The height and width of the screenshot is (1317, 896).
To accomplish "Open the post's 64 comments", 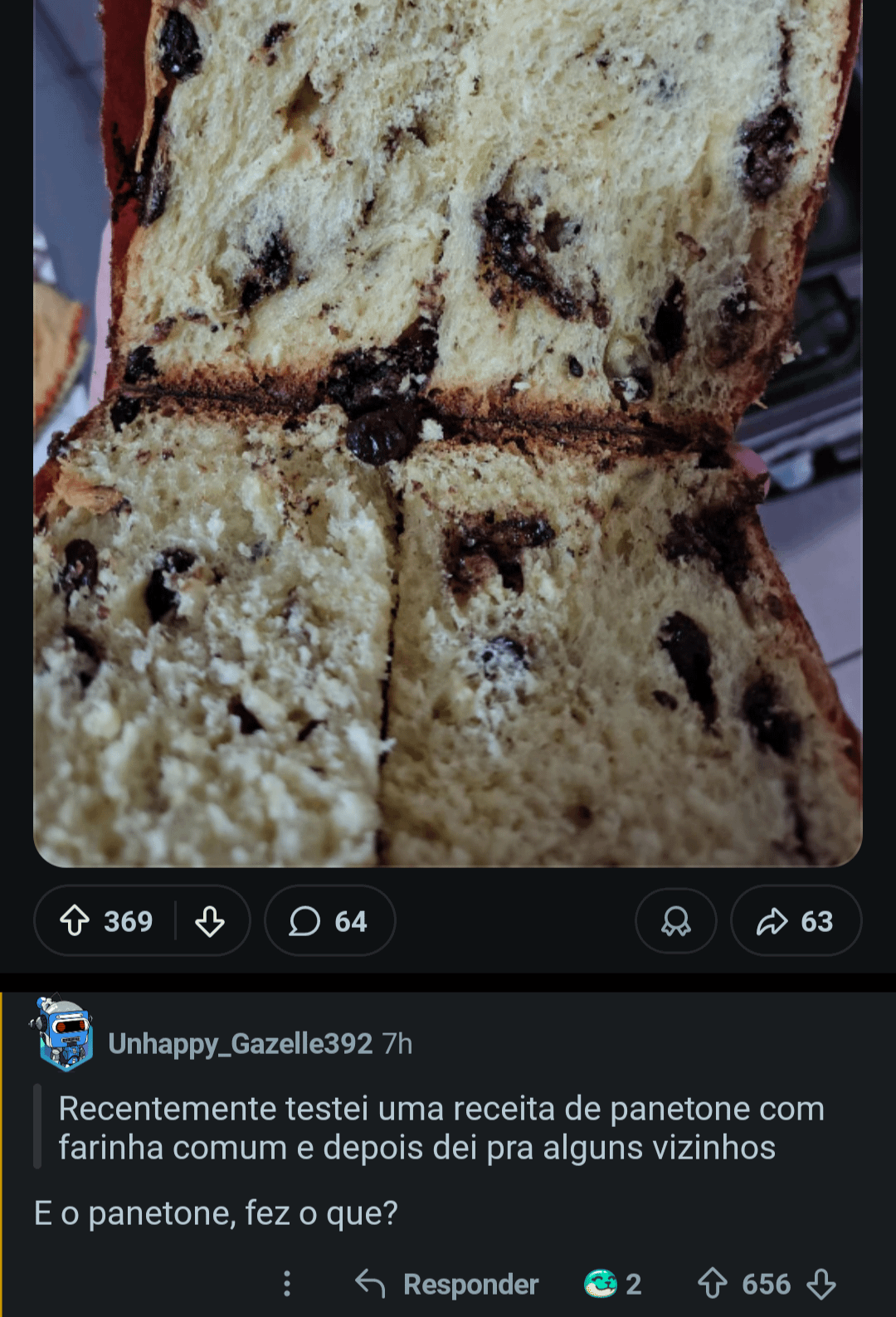I will point(329,920).
